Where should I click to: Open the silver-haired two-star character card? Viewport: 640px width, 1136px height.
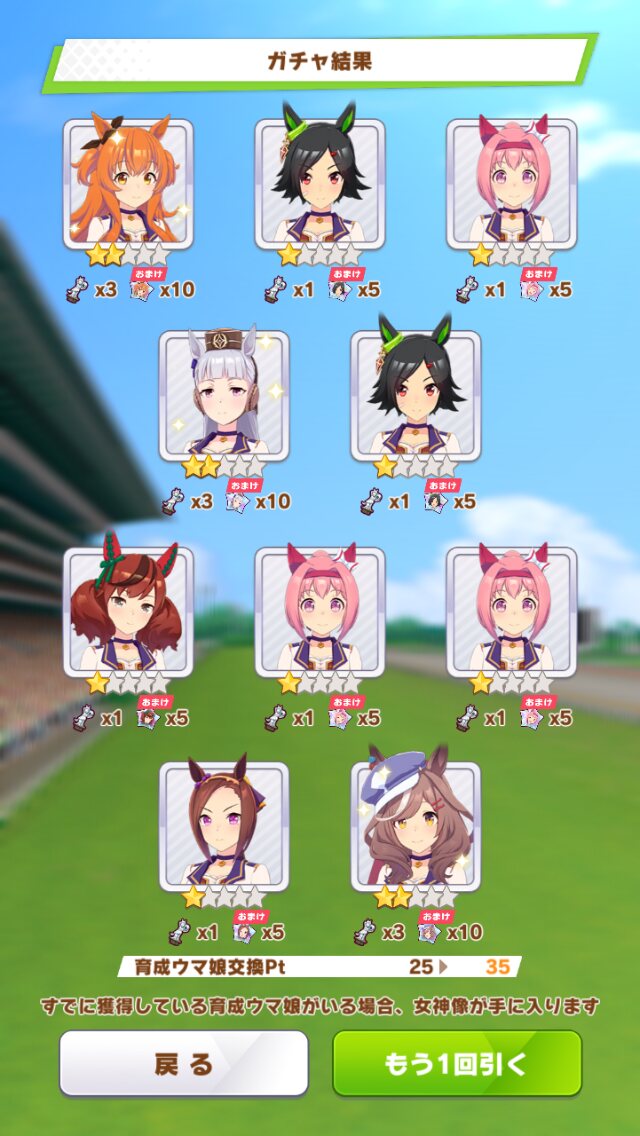pos(224,396)
